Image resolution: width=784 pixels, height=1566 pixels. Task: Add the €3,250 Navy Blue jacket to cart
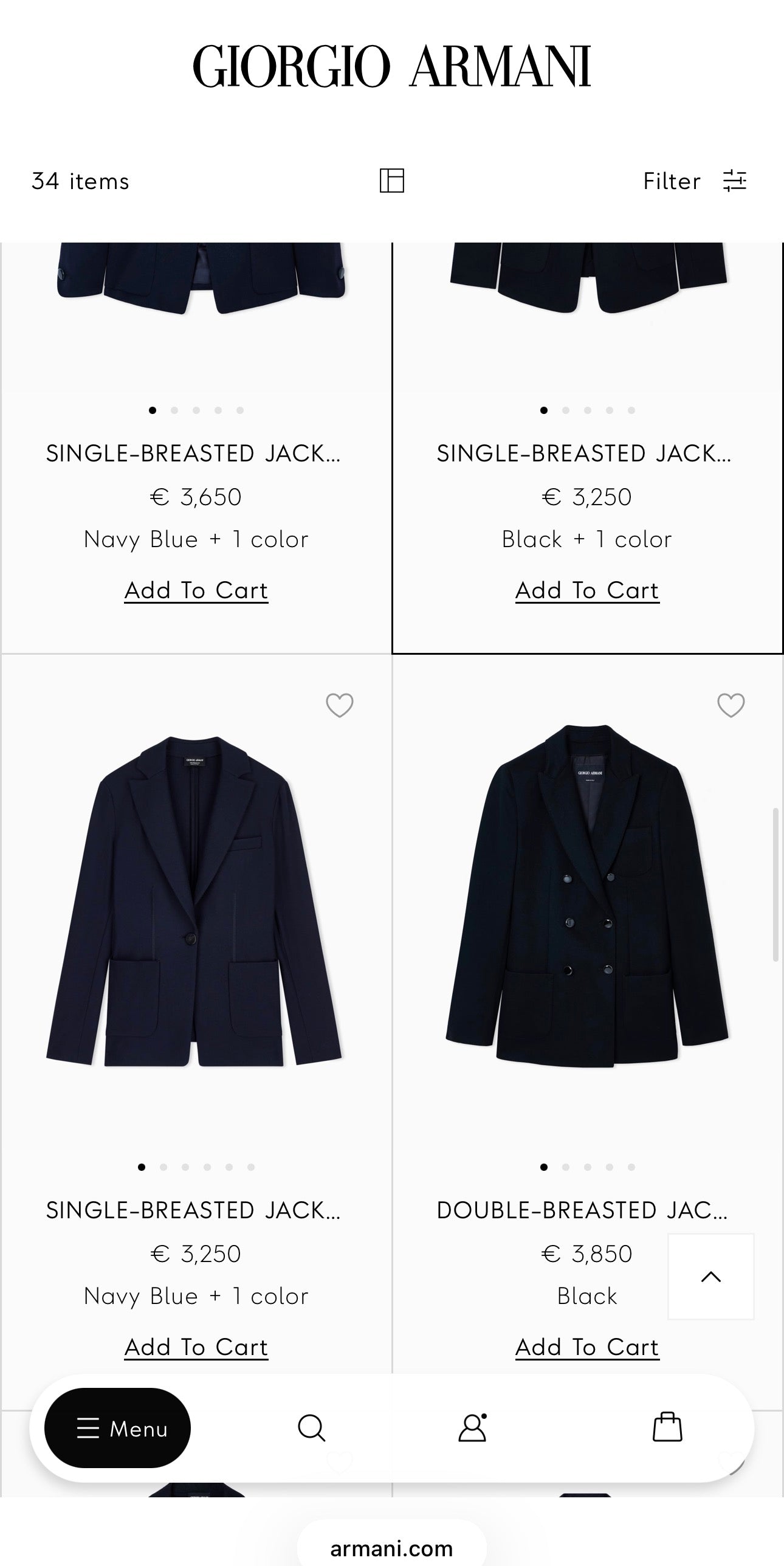click(196, 1347)
